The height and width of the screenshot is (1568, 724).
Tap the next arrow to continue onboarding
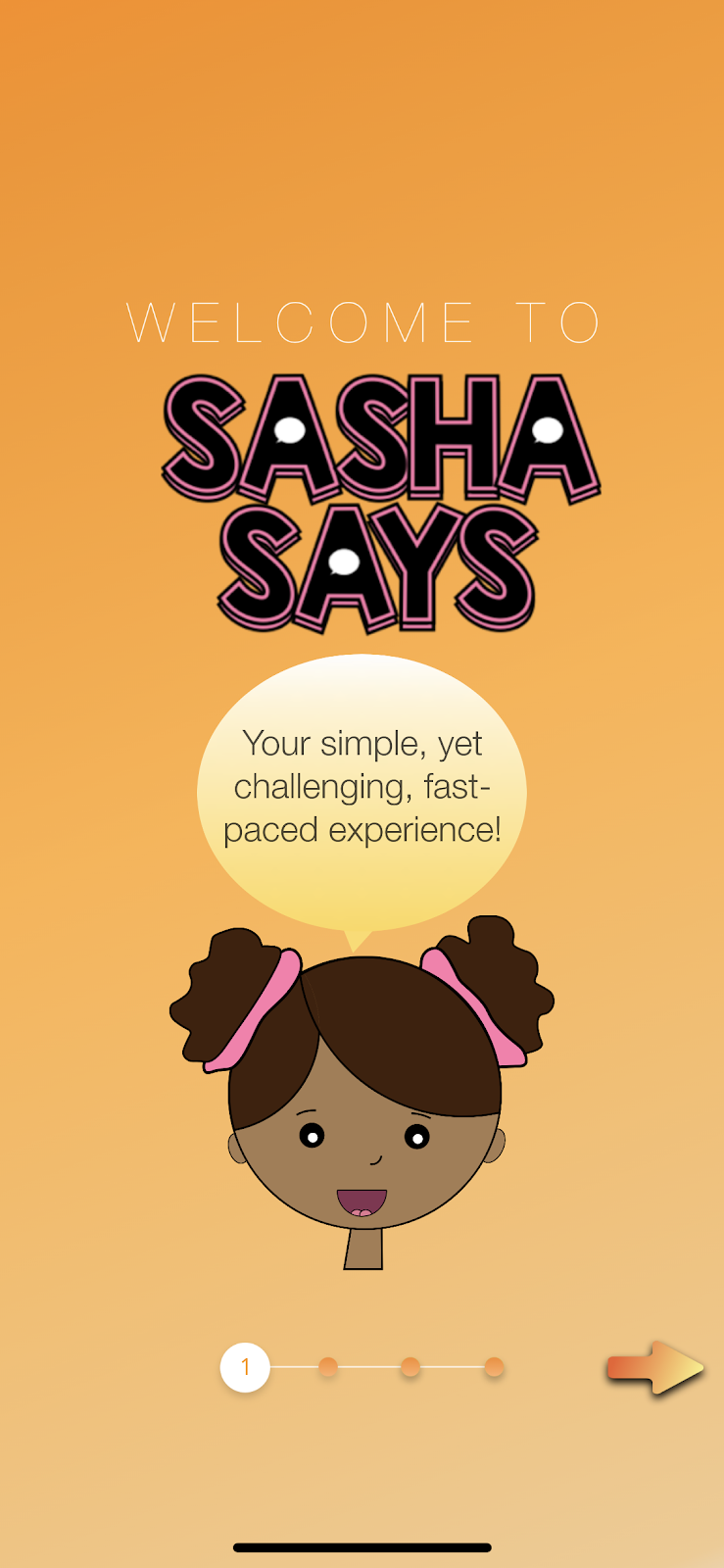pyautogui.click(x=654, y=1367)
